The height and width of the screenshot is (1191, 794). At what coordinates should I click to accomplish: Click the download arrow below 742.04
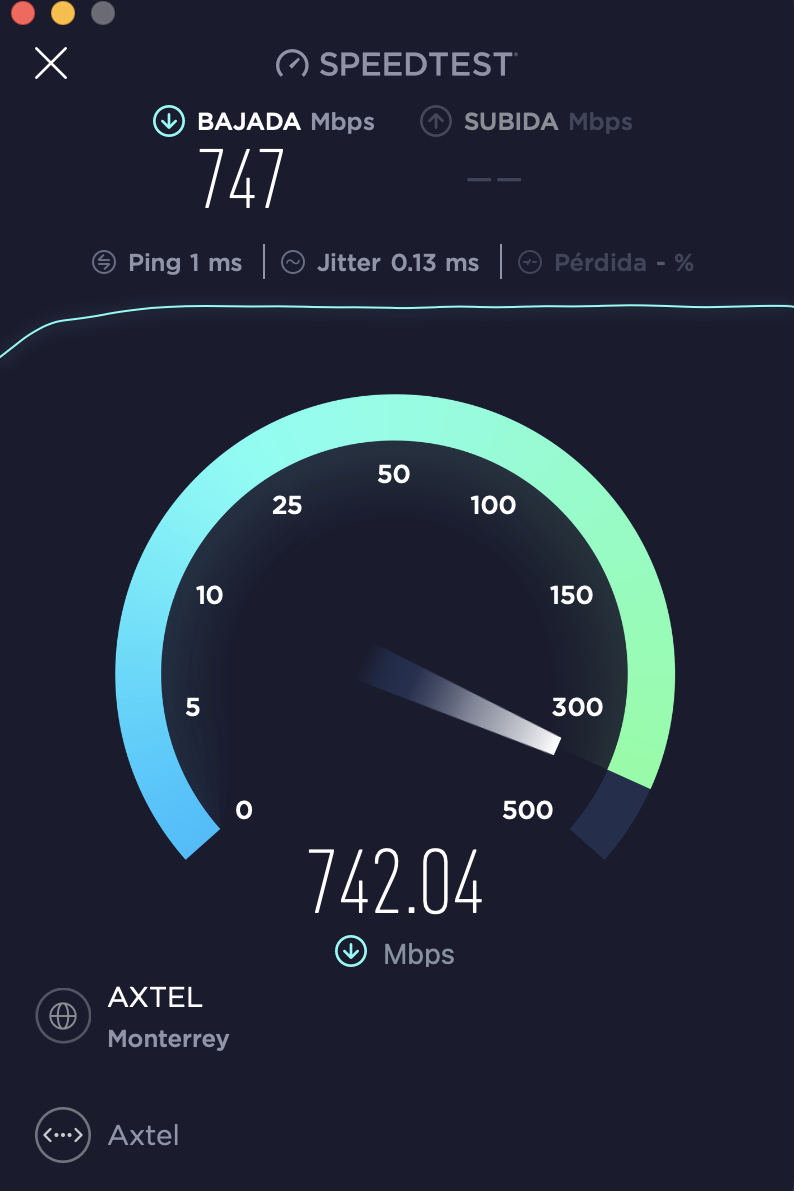[349, 952]
